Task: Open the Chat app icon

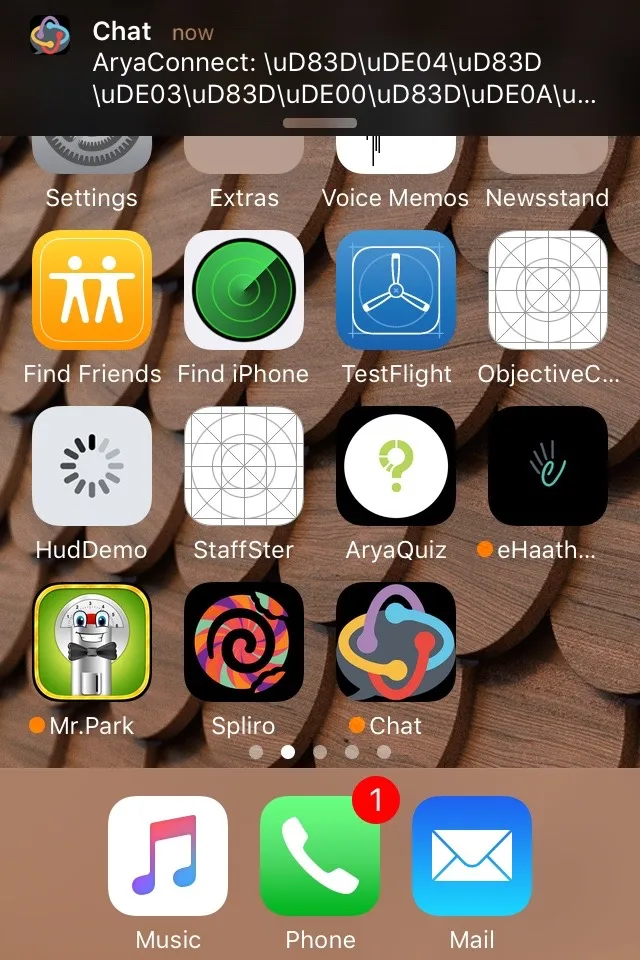Action: click(396, 642)
